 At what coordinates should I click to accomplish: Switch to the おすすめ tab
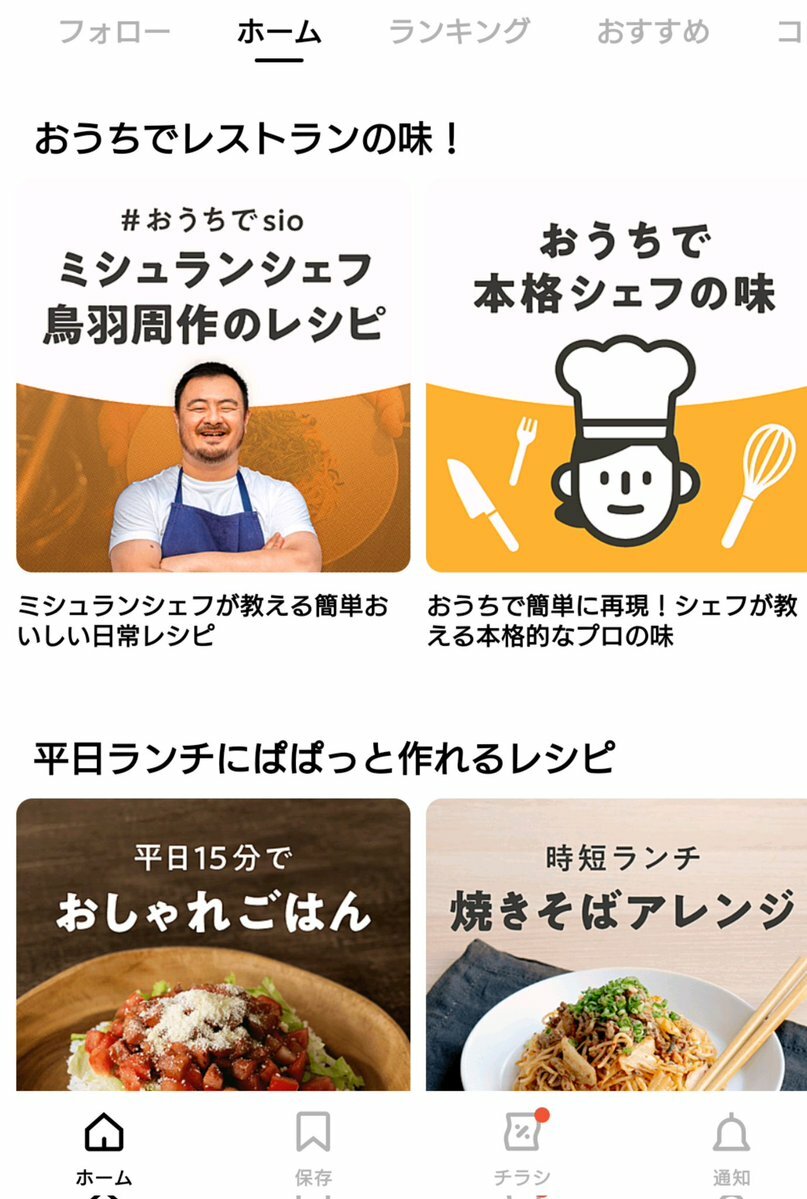click(x=653, y=32)
